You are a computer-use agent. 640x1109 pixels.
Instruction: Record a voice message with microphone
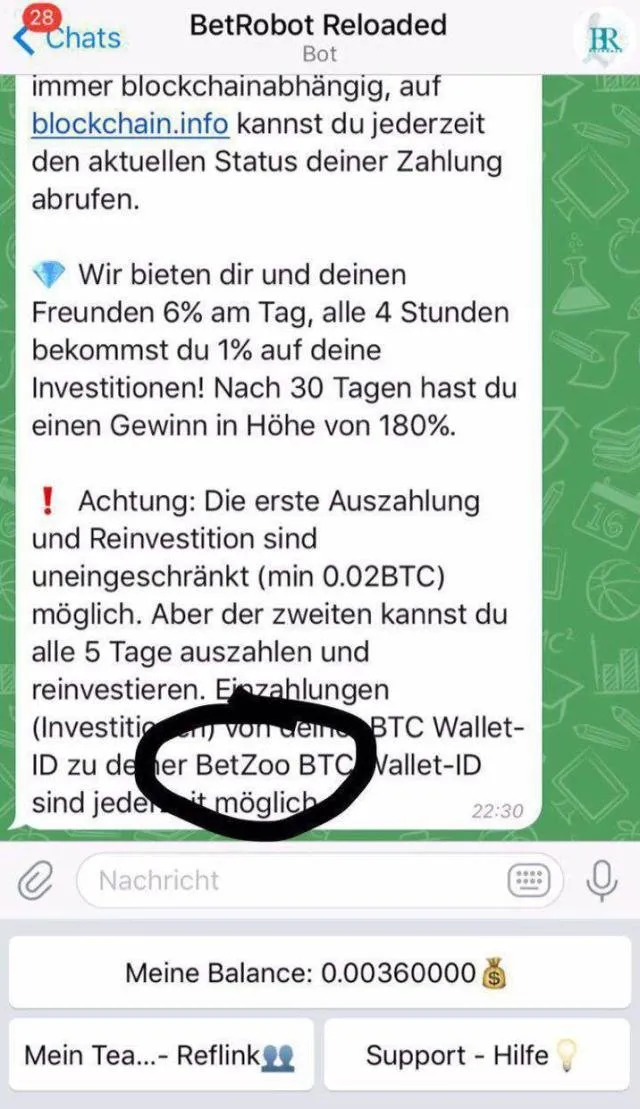pyautogui.click(x=602, y=881)
